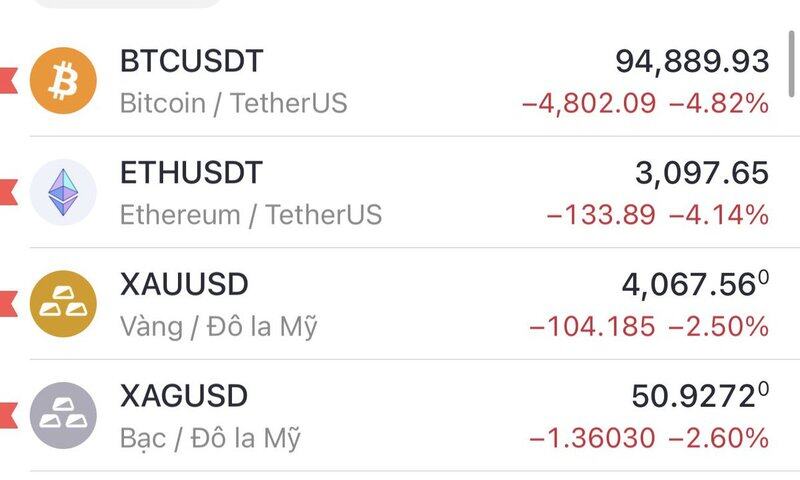
Task: Open the BTCUSDT Bitcoin row
Action: pyautogui.click(x=400, y=80)
